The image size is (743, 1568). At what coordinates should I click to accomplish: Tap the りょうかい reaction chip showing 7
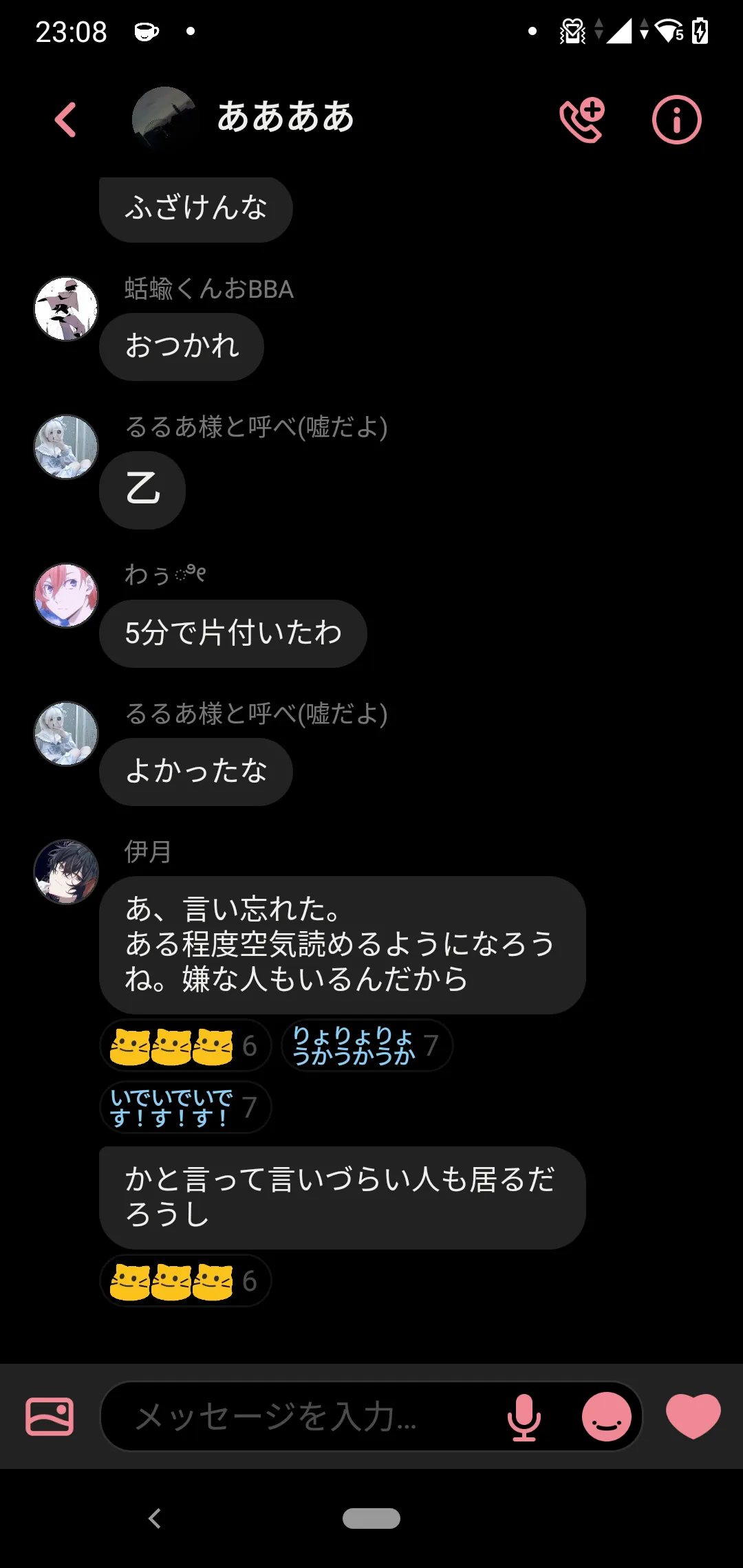tap(367, 1045)
